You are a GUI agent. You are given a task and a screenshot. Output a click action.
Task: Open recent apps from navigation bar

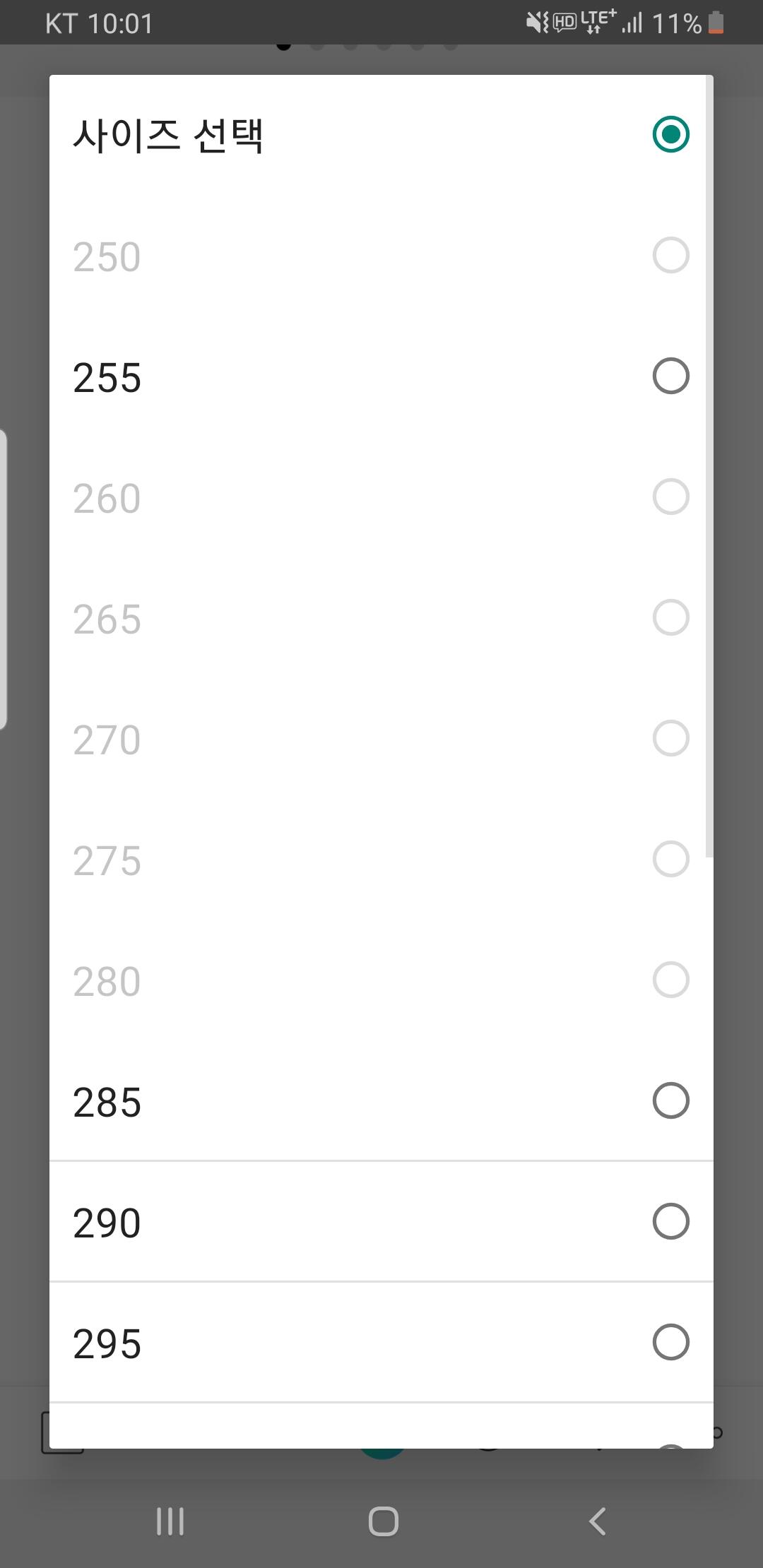(x=170, y=1521)
